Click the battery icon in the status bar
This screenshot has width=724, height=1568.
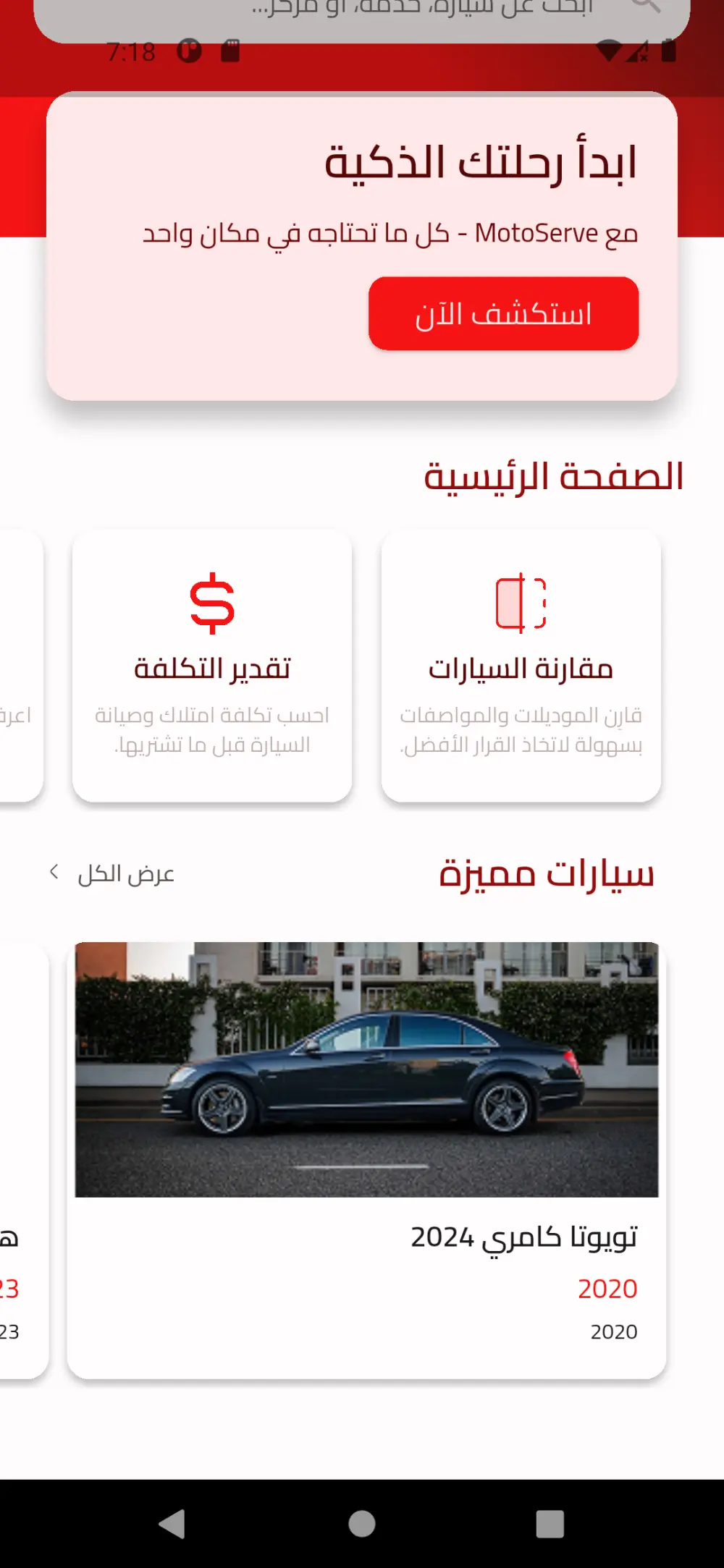(667, 51)
